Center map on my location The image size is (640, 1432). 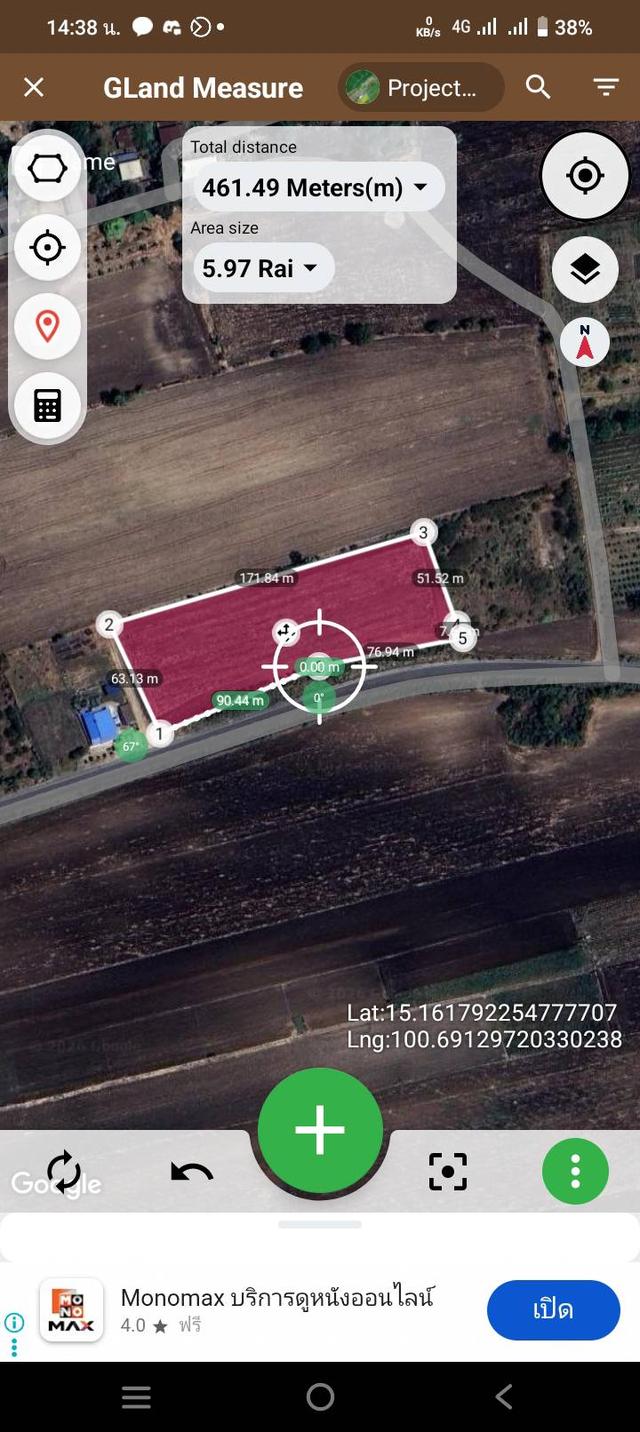584,177
